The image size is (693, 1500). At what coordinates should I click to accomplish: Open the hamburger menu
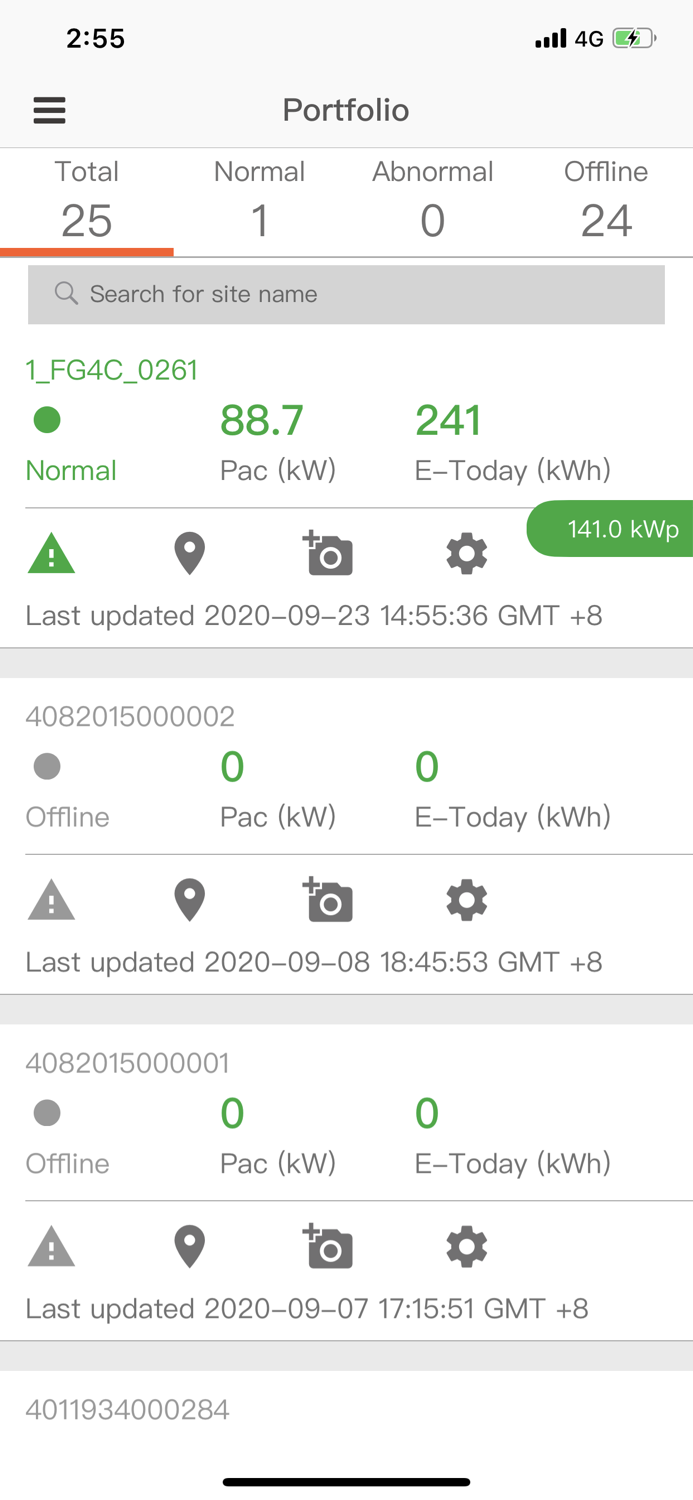click(x=49, y=110)
